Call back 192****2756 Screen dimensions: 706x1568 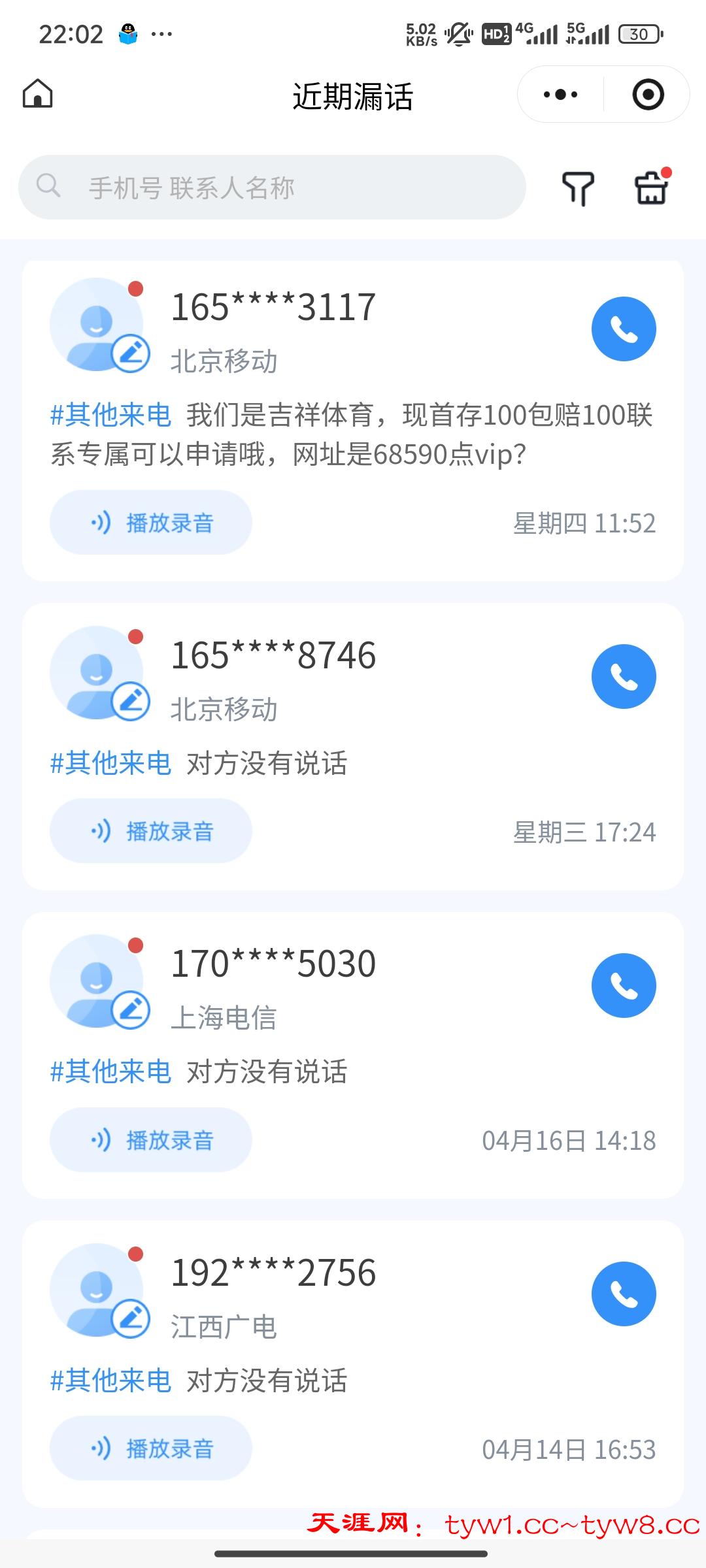[x=624, y=1294]
